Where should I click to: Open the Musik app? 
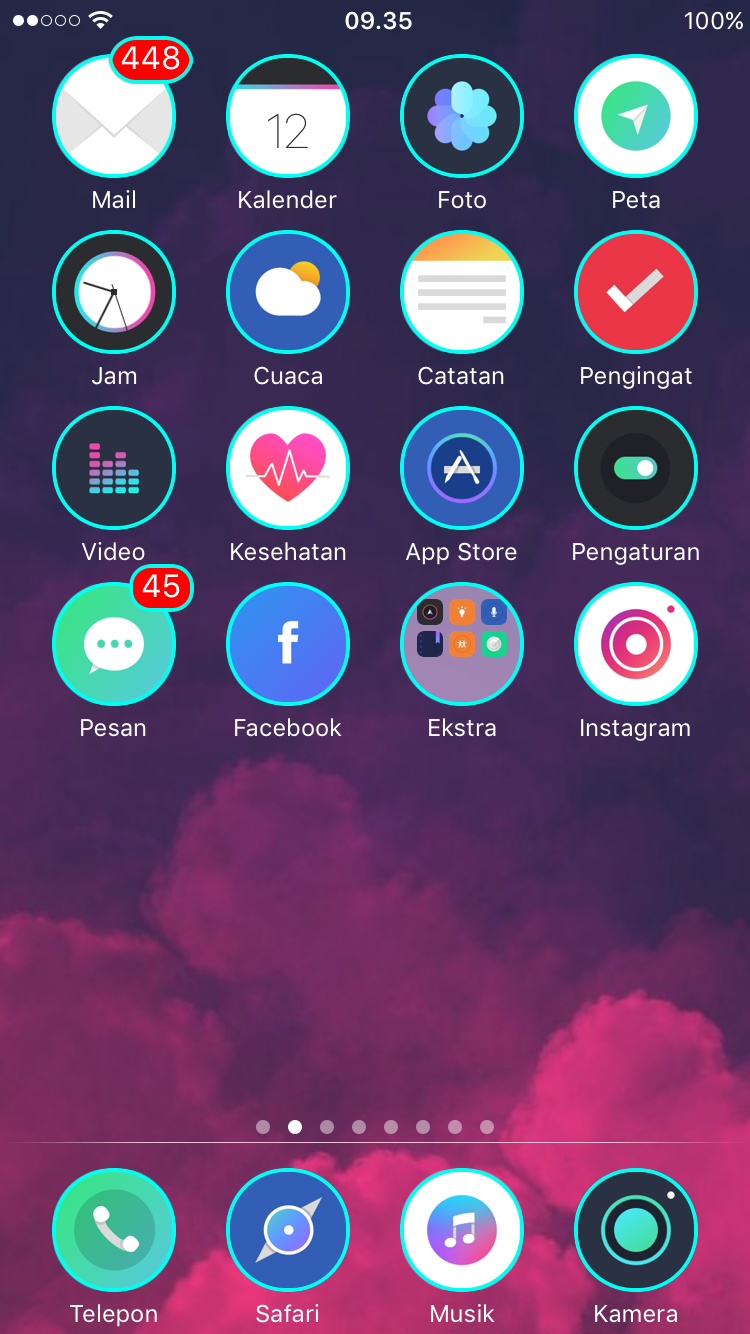tap(462, 1230)
